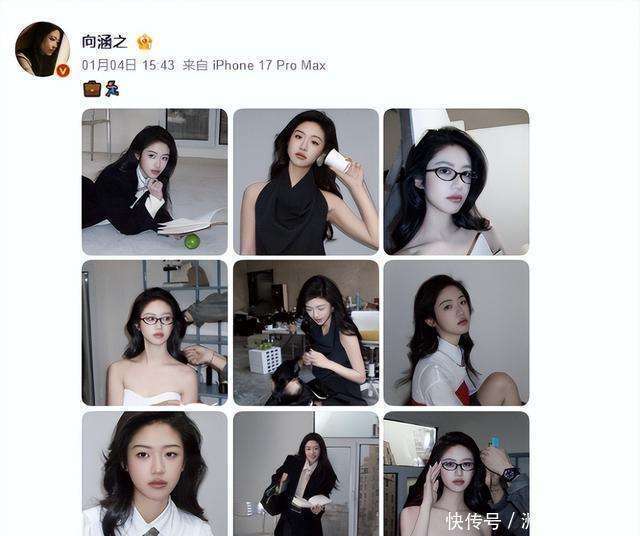View the photo holding a white cup
This screenshot has width=640, height=536.
pyautogui.click(x=306, y=181)
